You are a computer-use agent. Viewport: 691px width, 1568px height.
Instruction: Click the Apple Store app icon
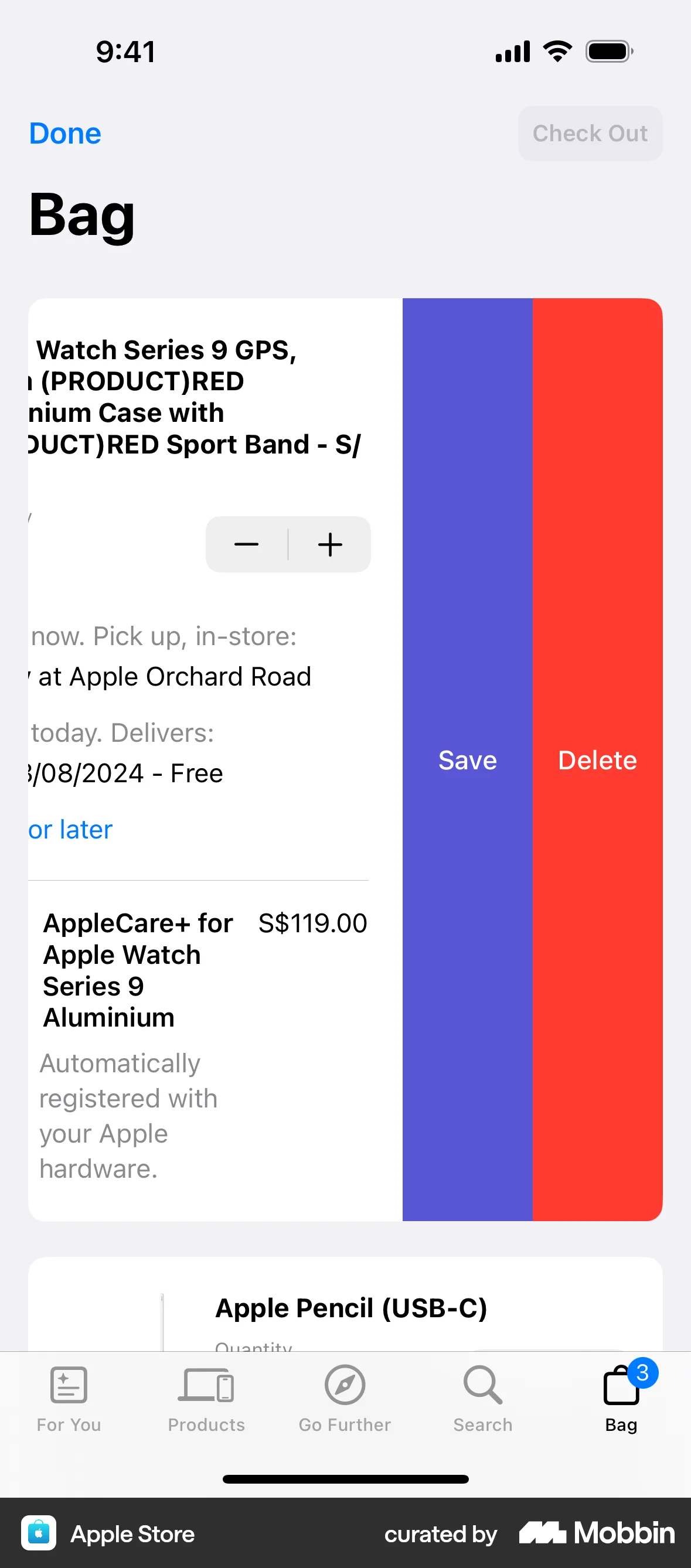click(39, 1533)
